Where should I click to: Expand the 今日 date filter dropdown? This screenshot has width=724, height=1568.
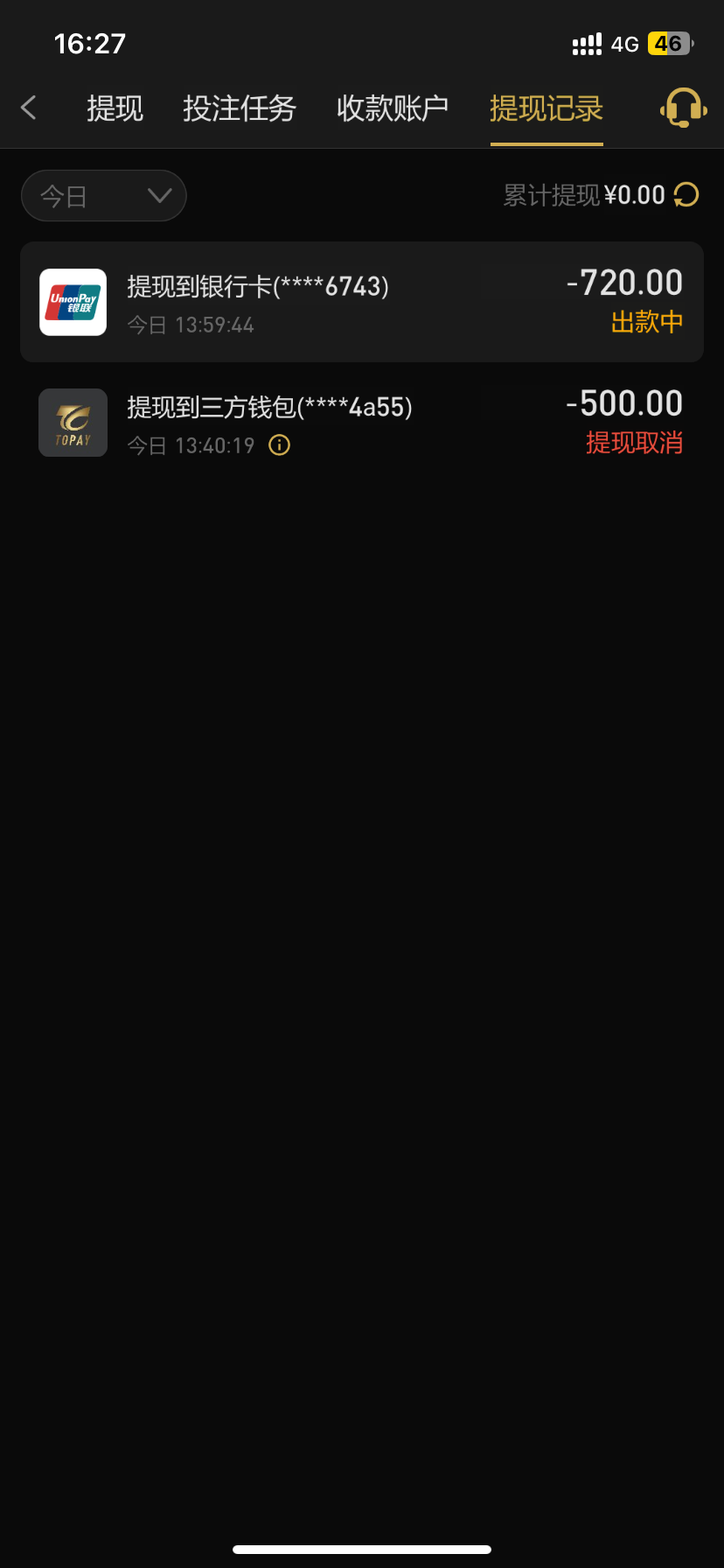coord(104,196)
